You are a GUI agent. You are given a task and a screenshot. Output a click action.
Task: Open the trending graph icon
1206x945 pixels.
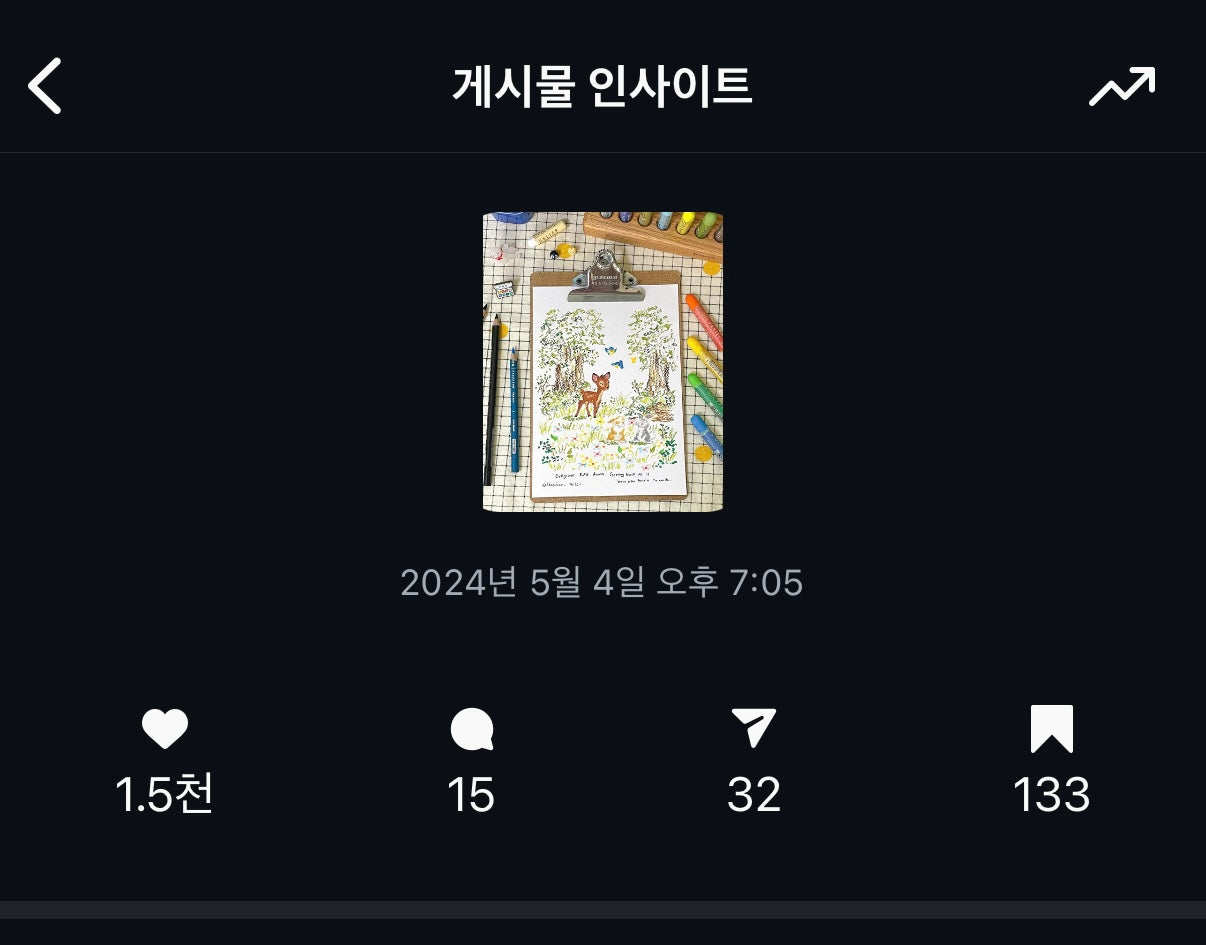click(x=1121, y=86)
